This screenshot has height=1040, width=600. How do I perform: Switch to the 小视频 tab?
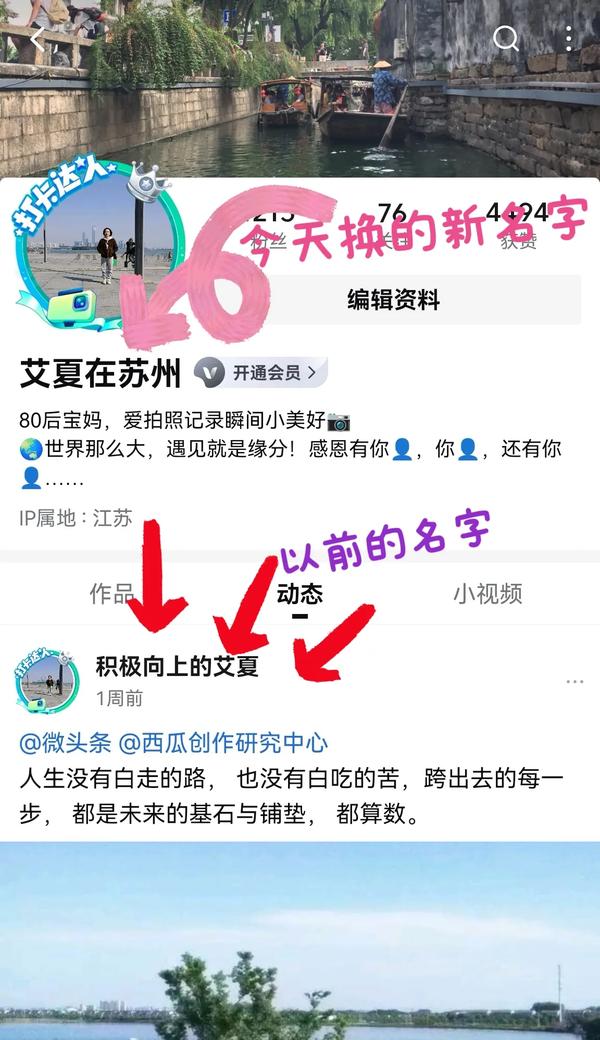click(x=487, y=593)
